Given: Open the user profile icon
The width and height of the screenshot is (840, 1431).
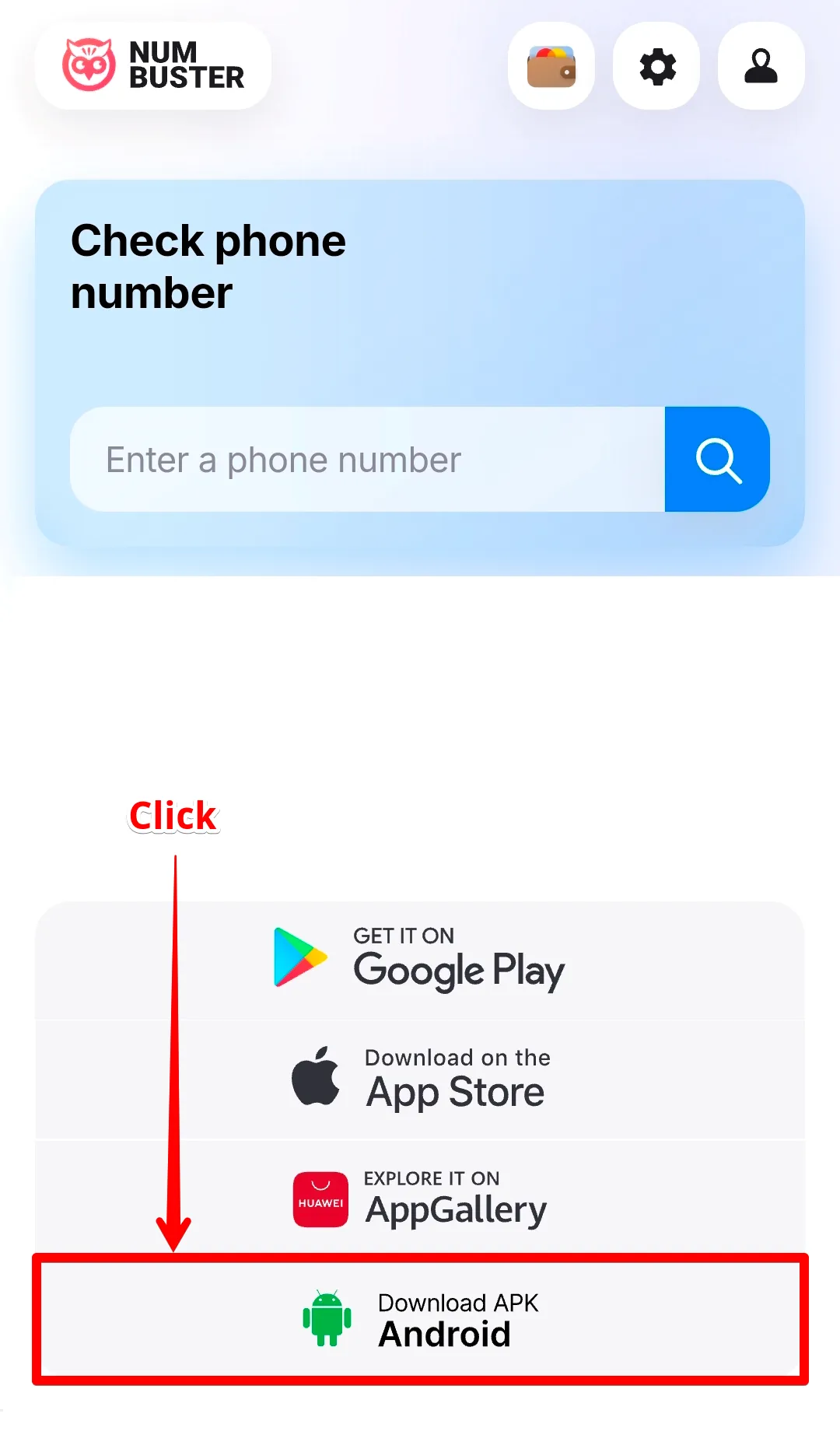Looking at the screenshot, I should pyautogui.click(x=761, y=66).
